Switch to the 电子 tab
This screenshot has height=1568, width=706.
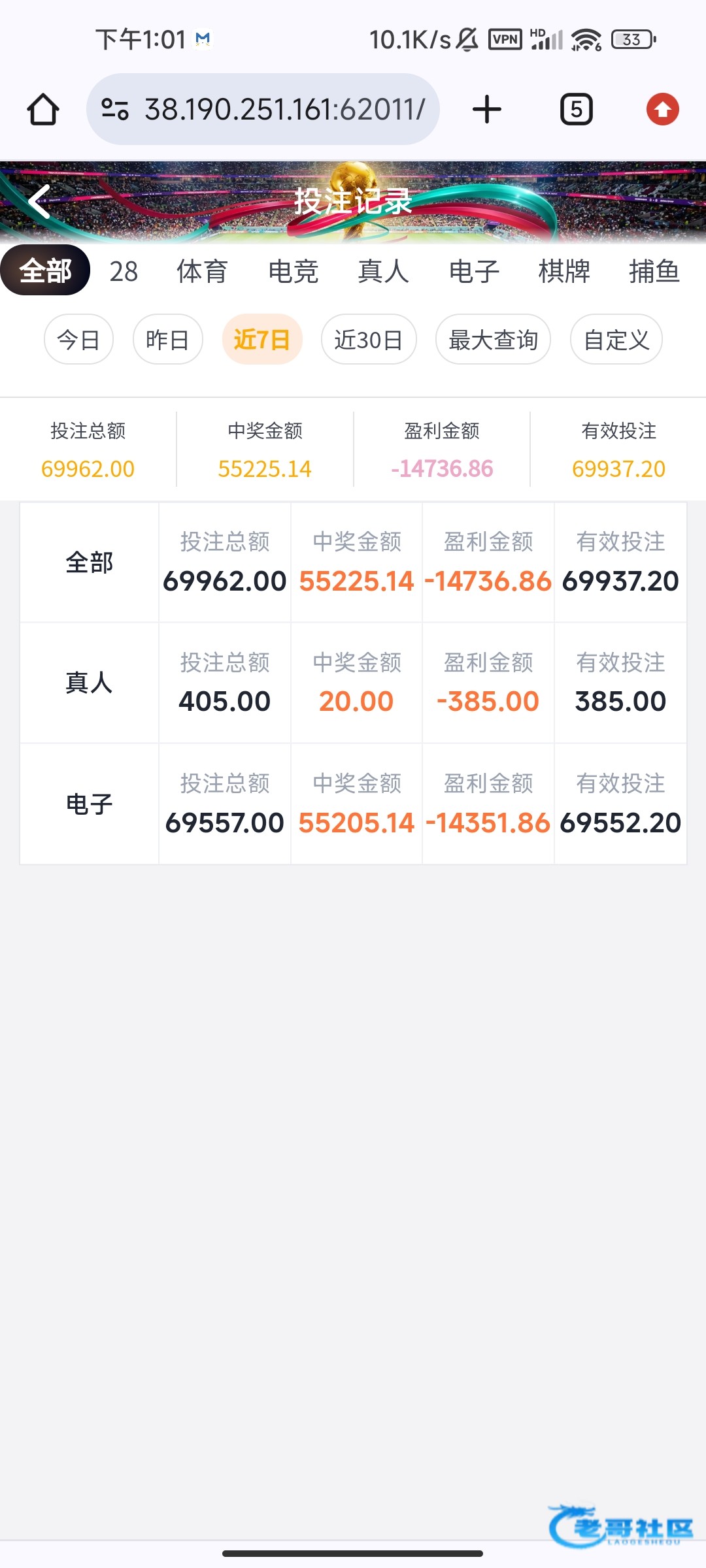coord(474,271)
